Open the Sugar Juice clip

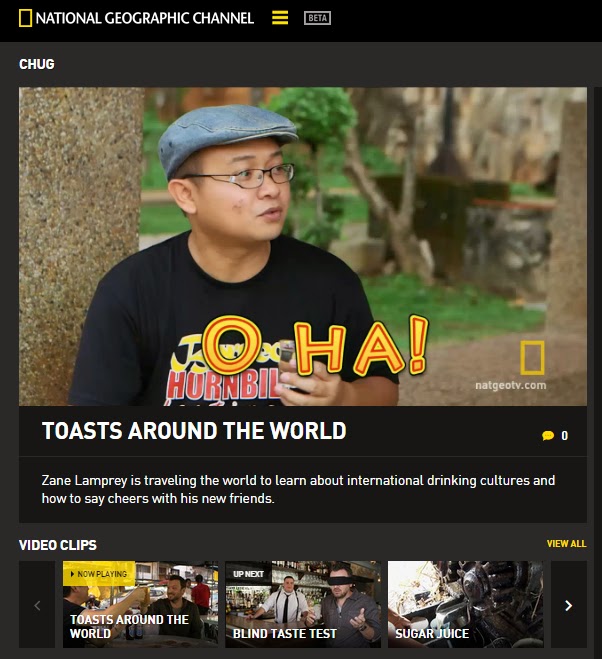465,604
